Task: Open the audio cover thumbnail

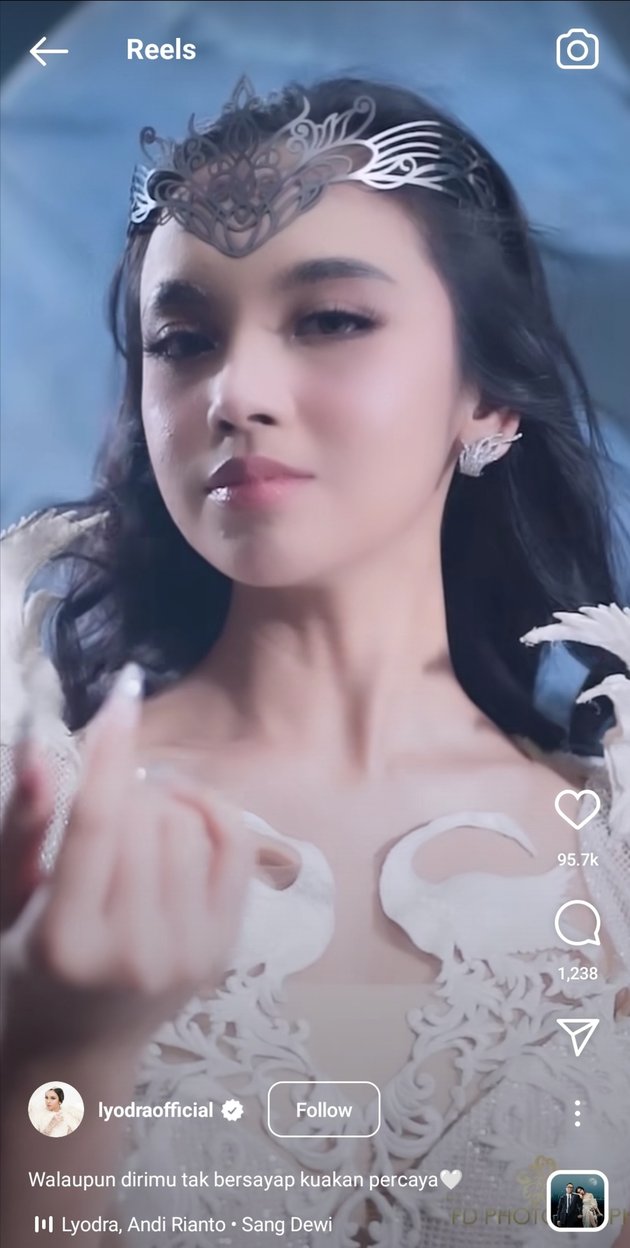Action: point(577,1200)
